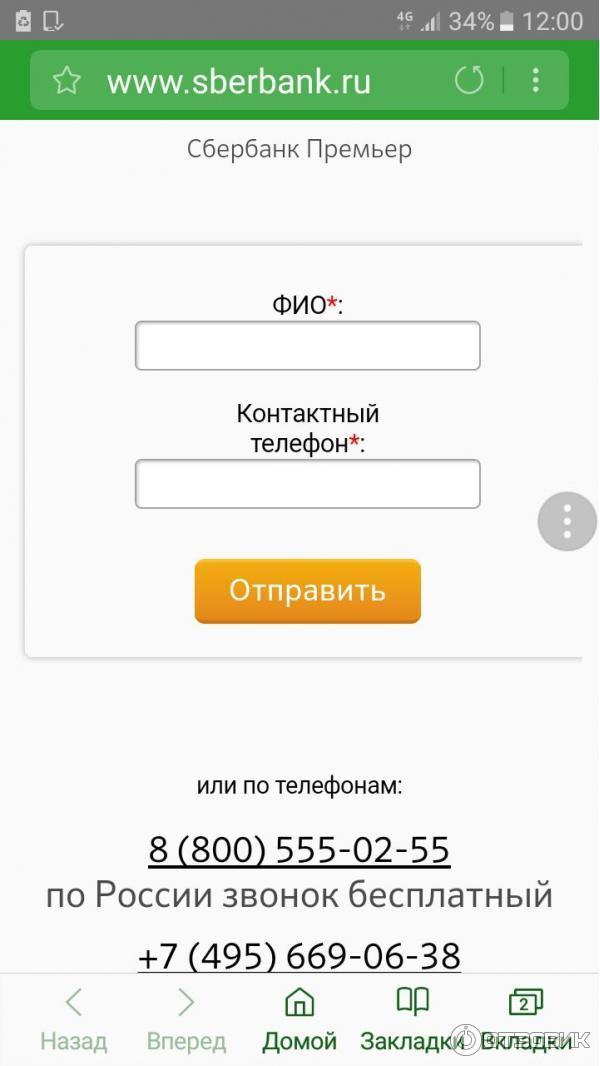This screenshot has width=600, height=1066.
Task: Submit the form with Отправить
Action: (307, 590)
